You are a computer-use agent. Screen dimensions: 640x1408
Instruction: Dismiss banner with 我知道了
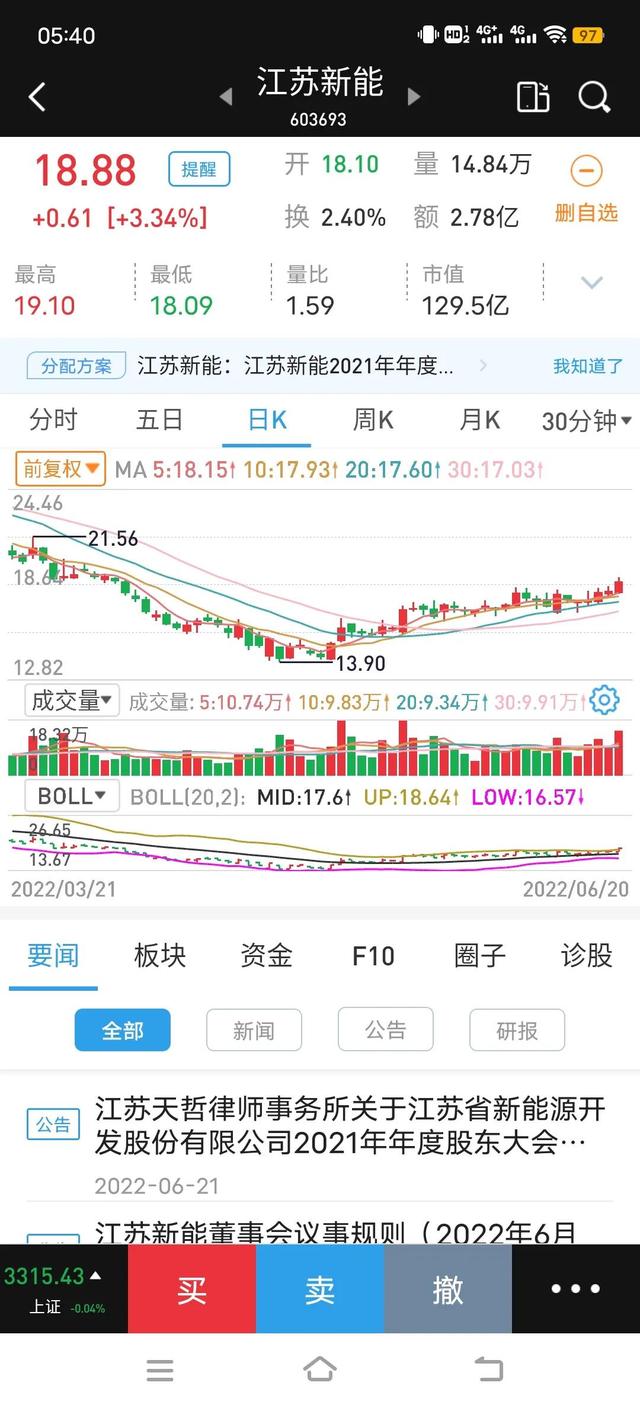point(588,366)
